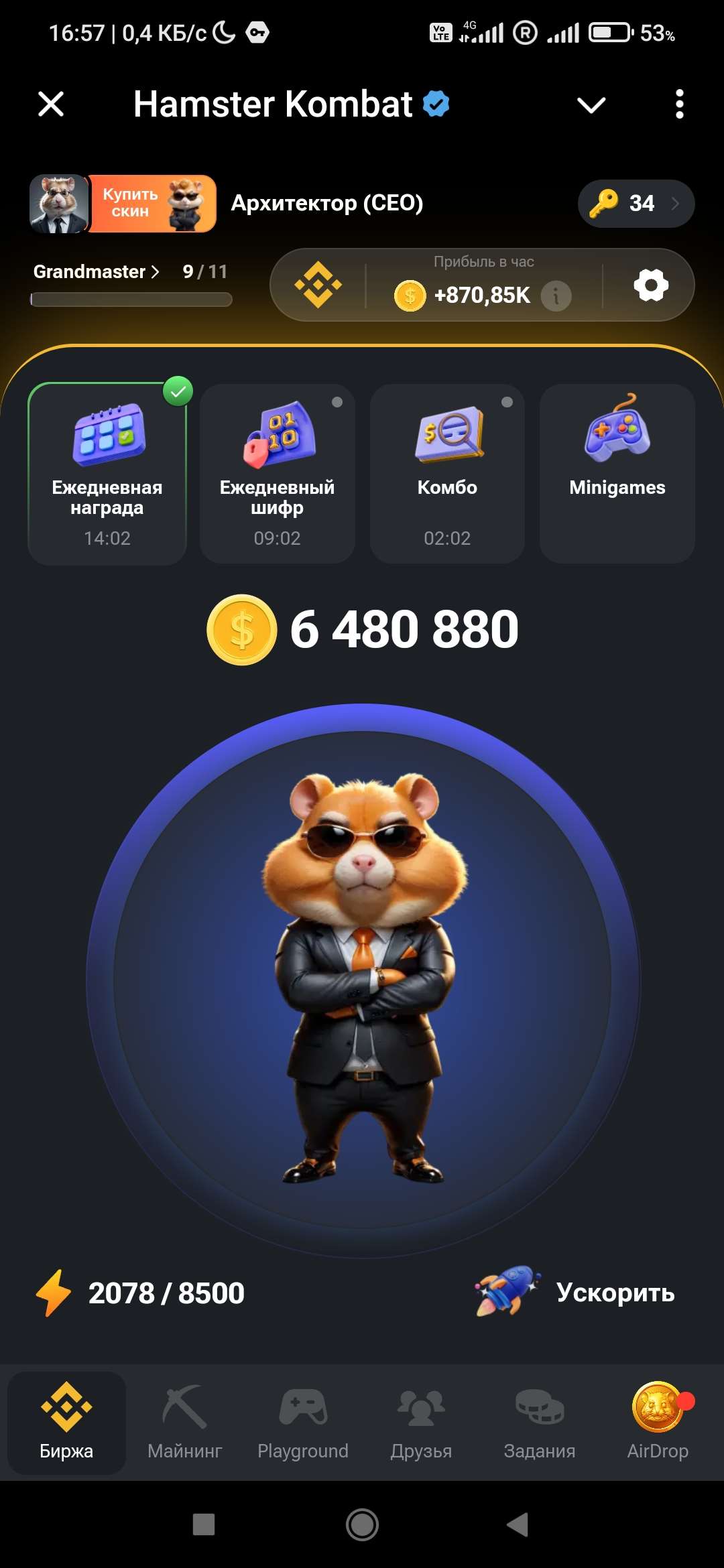The image size is (724, 1568).
Task: Open game settings via gear icon
Action: click(x=649, y=285)
